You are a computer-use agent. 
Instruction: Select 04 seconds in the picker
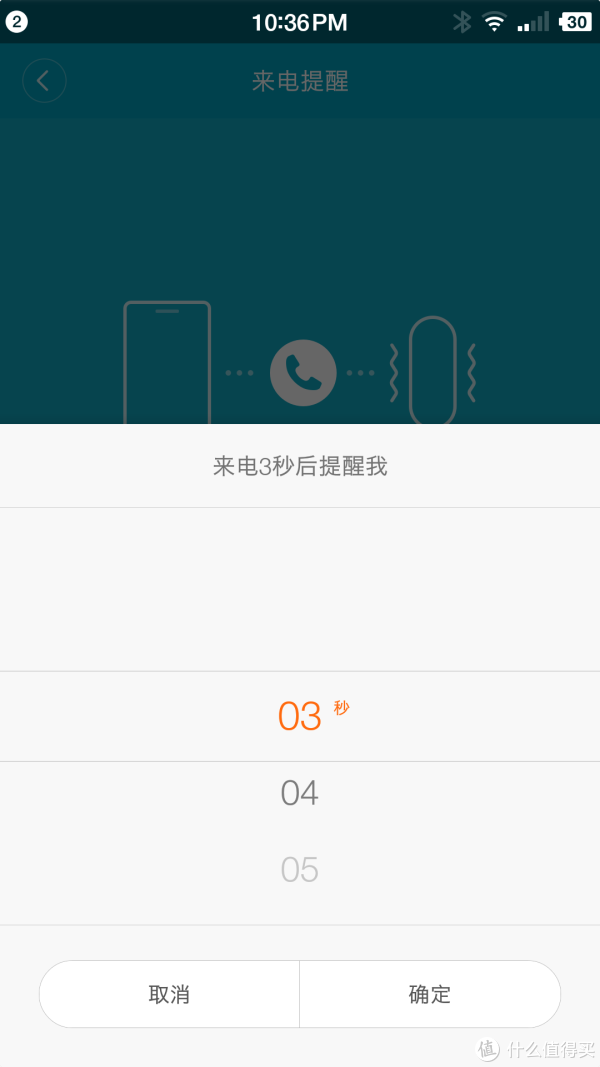pos(299,793)
